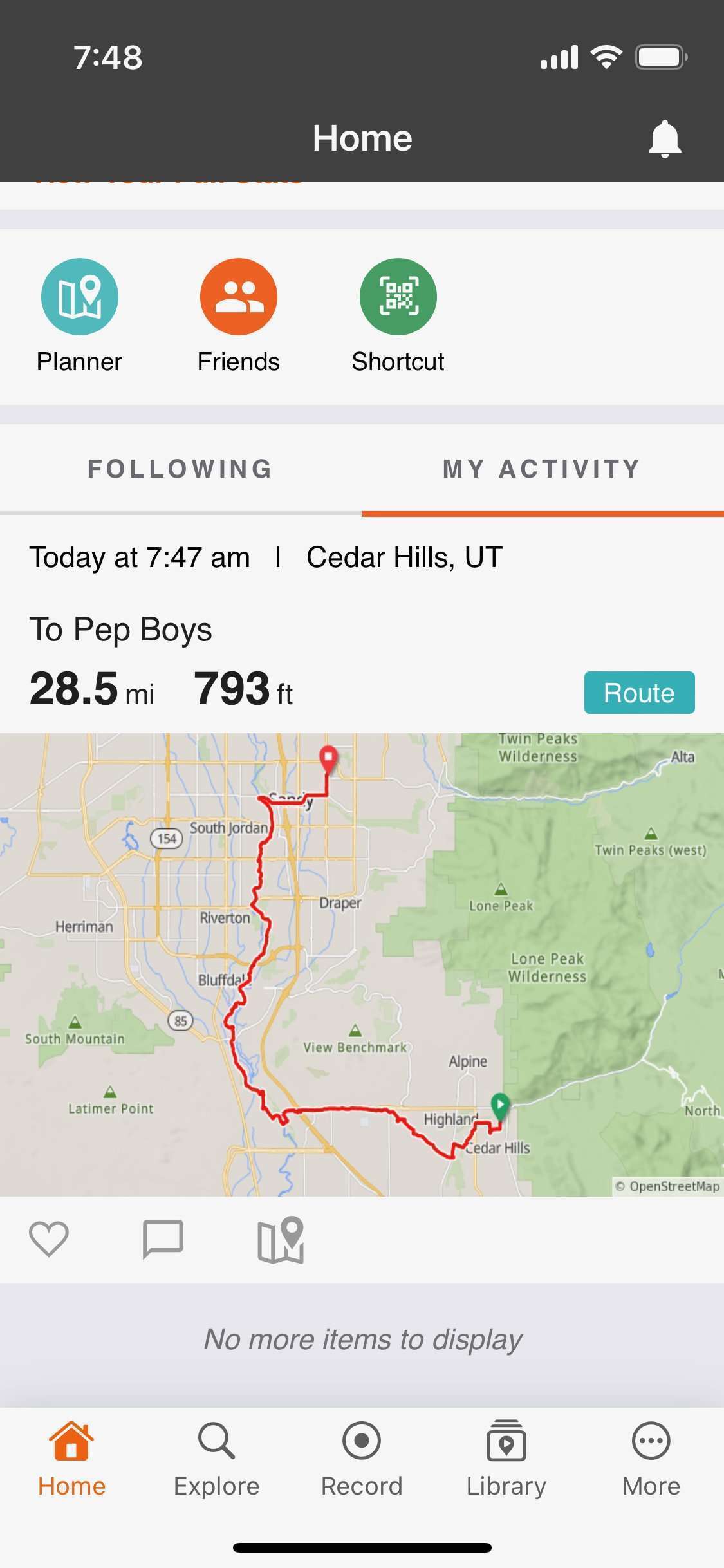Tap the Route button for this ride
Screen dimensions: 724x1568
pyautogui.click(x=639, y=693)
